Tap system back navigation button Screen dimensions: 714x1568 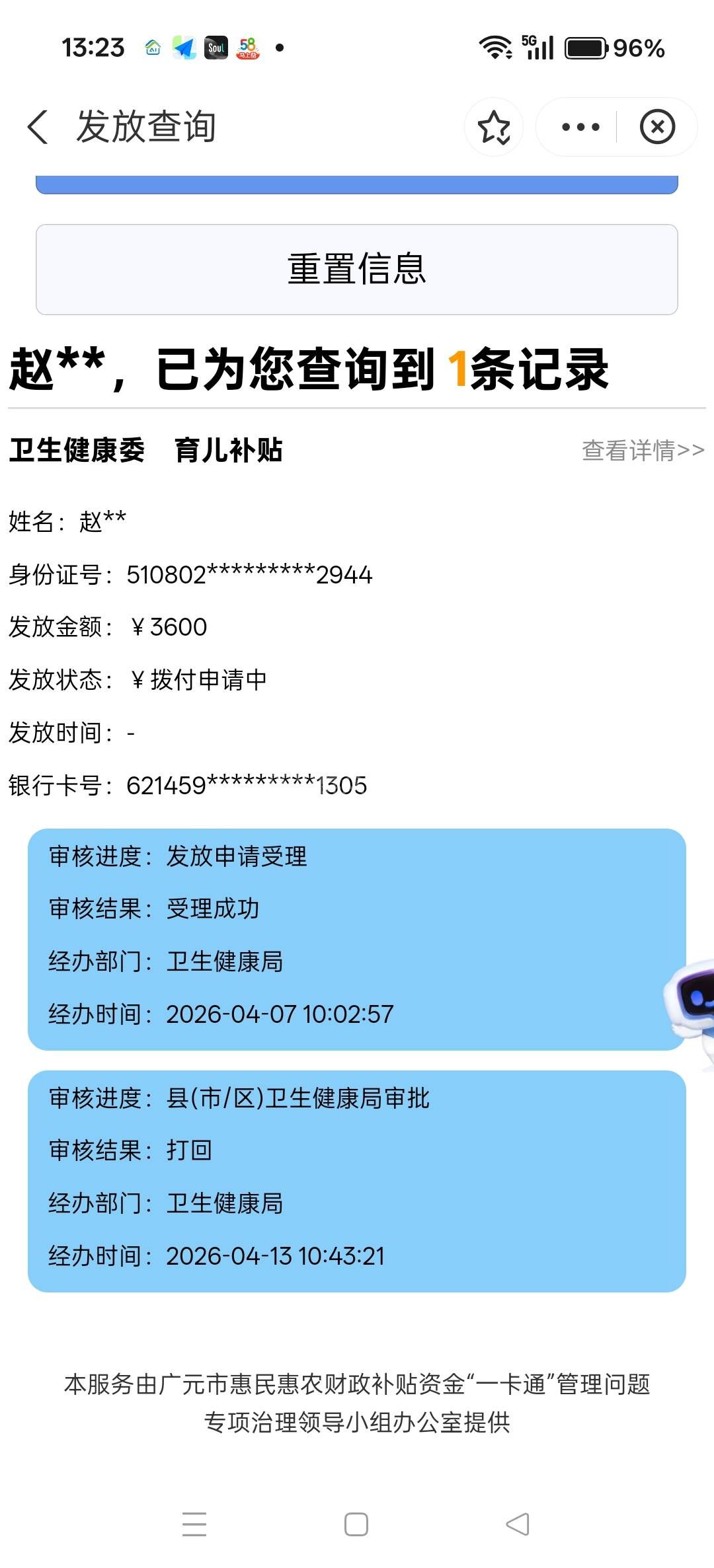point(518,1524)
